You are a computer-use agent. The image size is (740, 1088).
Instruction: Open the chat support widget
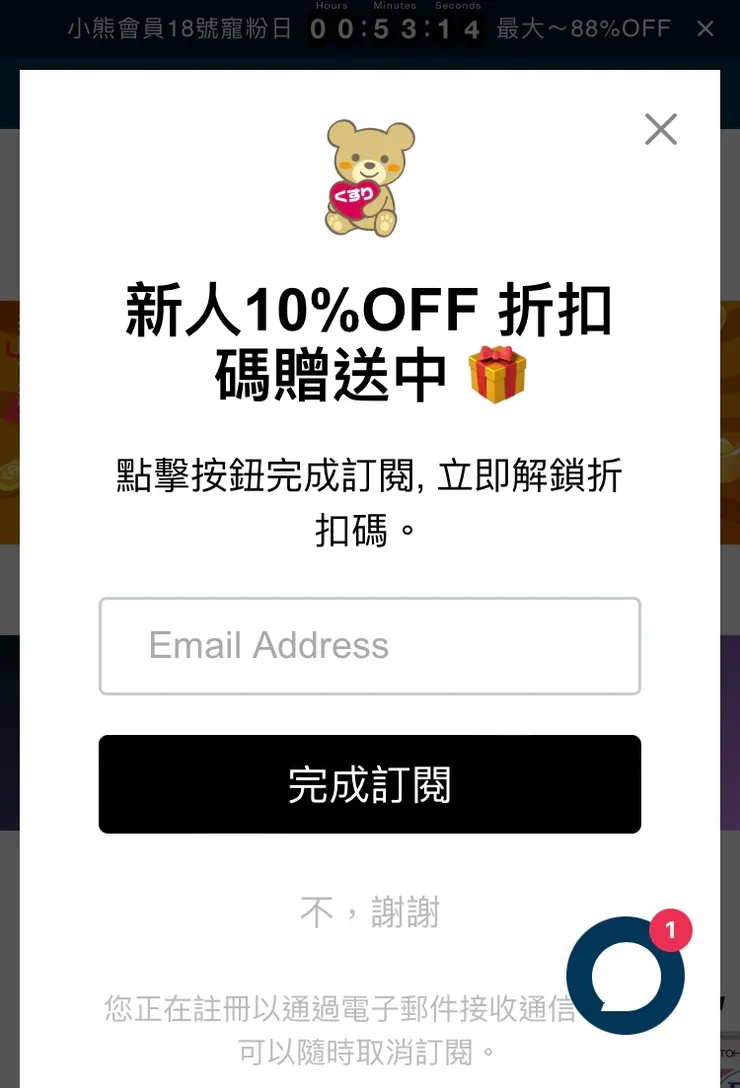click(625, 975)
